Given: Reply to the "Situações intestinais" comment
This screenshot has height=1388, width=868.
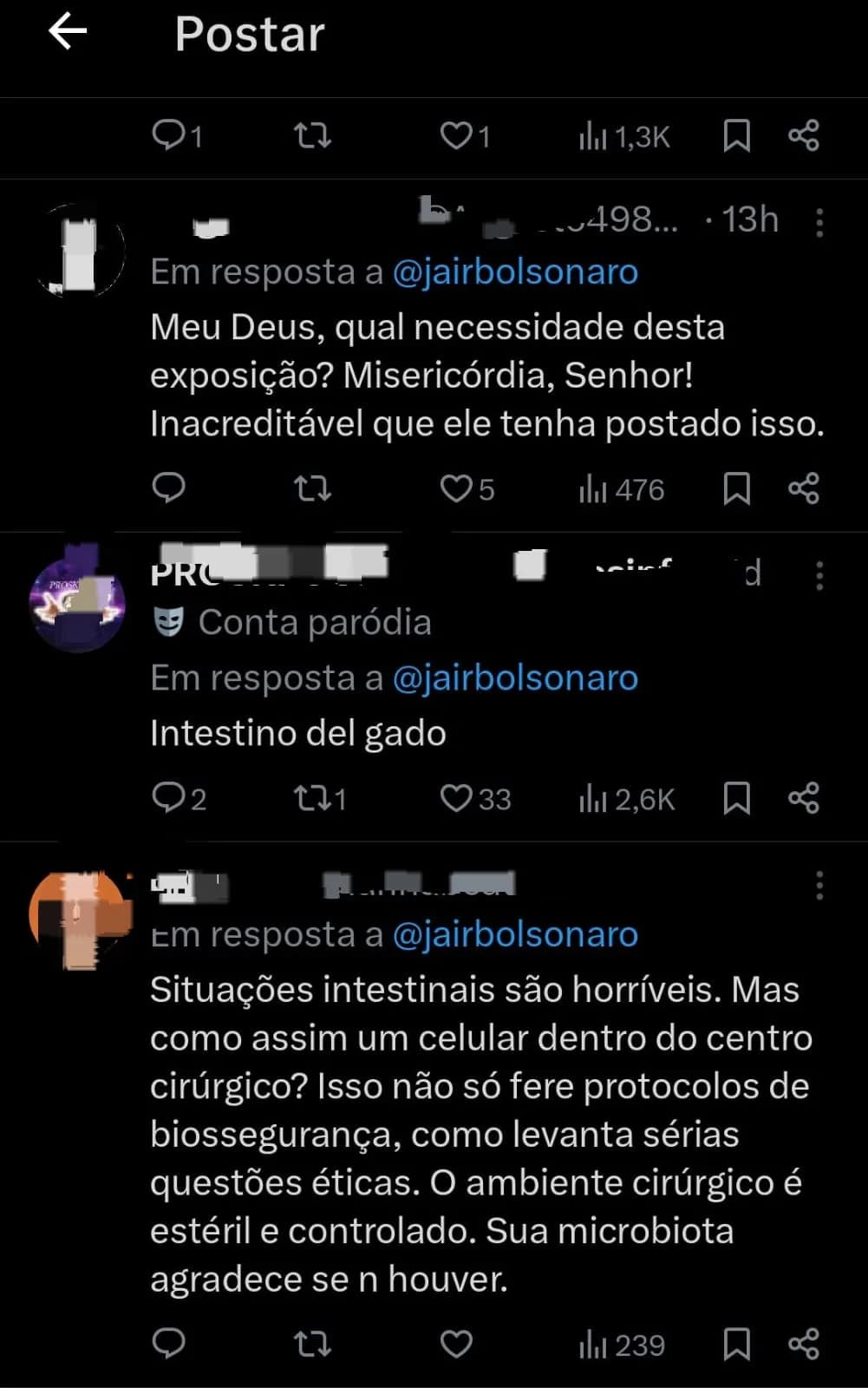Looking at the screenshot, I should click(168, 1344).
